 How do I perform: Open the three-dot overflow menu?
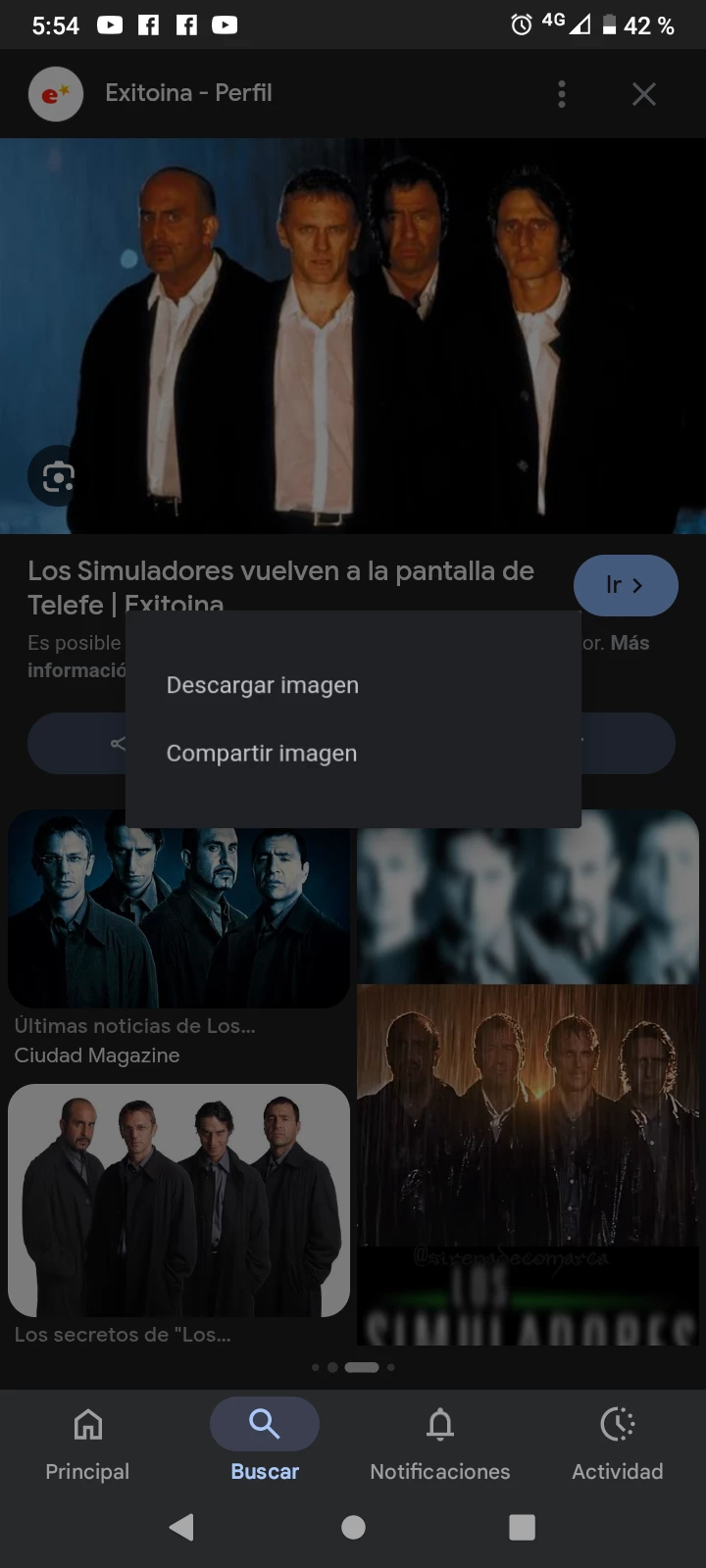[x=562, y=94]
